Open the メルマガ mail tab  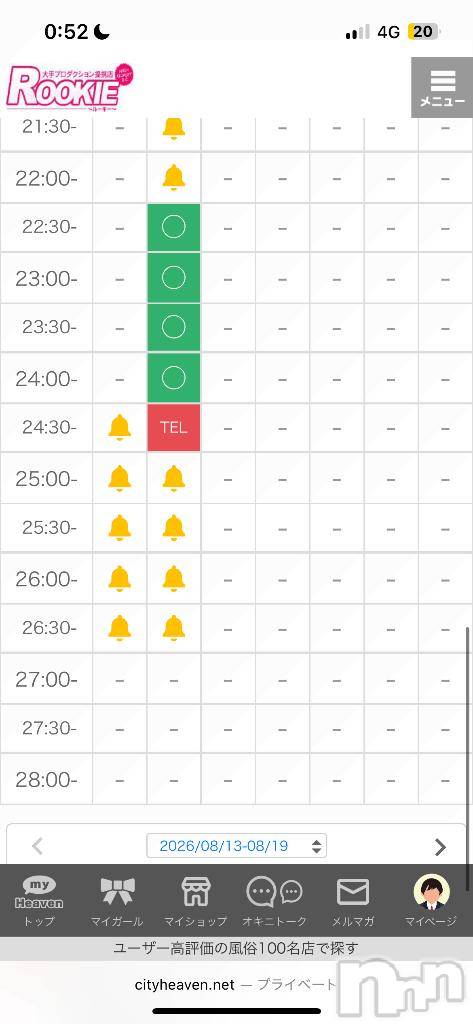point(353,901)
